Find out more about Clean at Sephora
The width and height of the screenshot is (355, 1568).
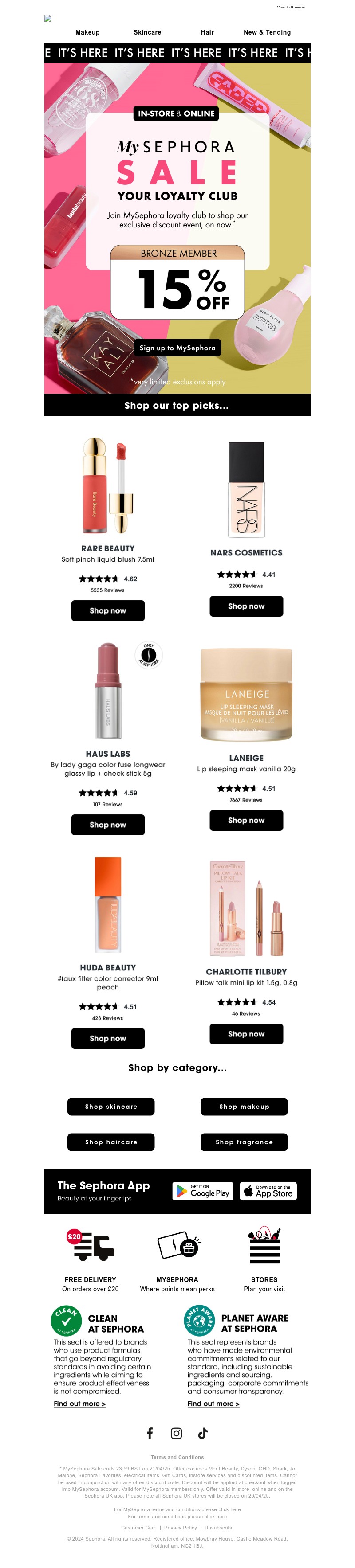point(79,1404)
